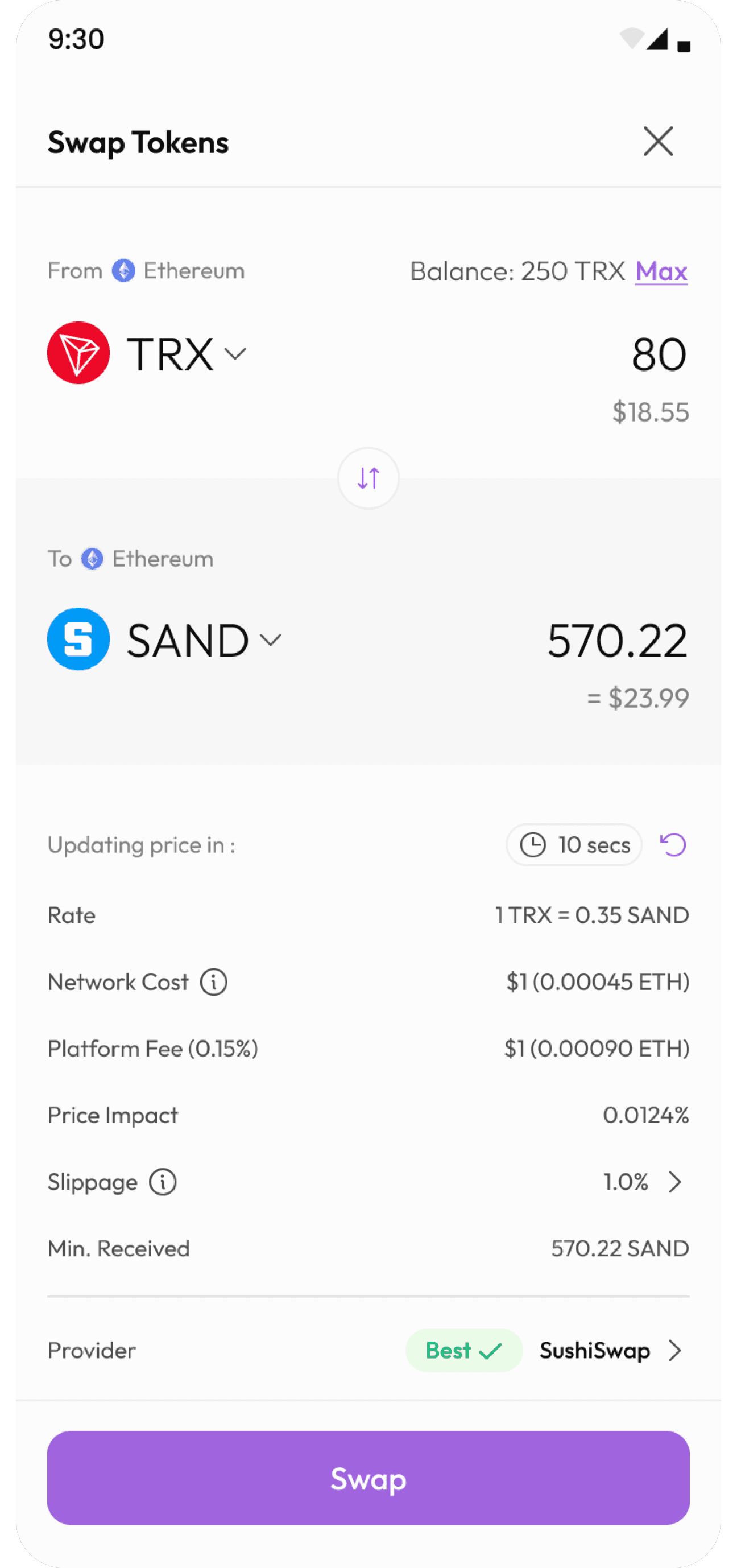Show Network Cost info
This screenshot has height=1568, width=737.
214,982
